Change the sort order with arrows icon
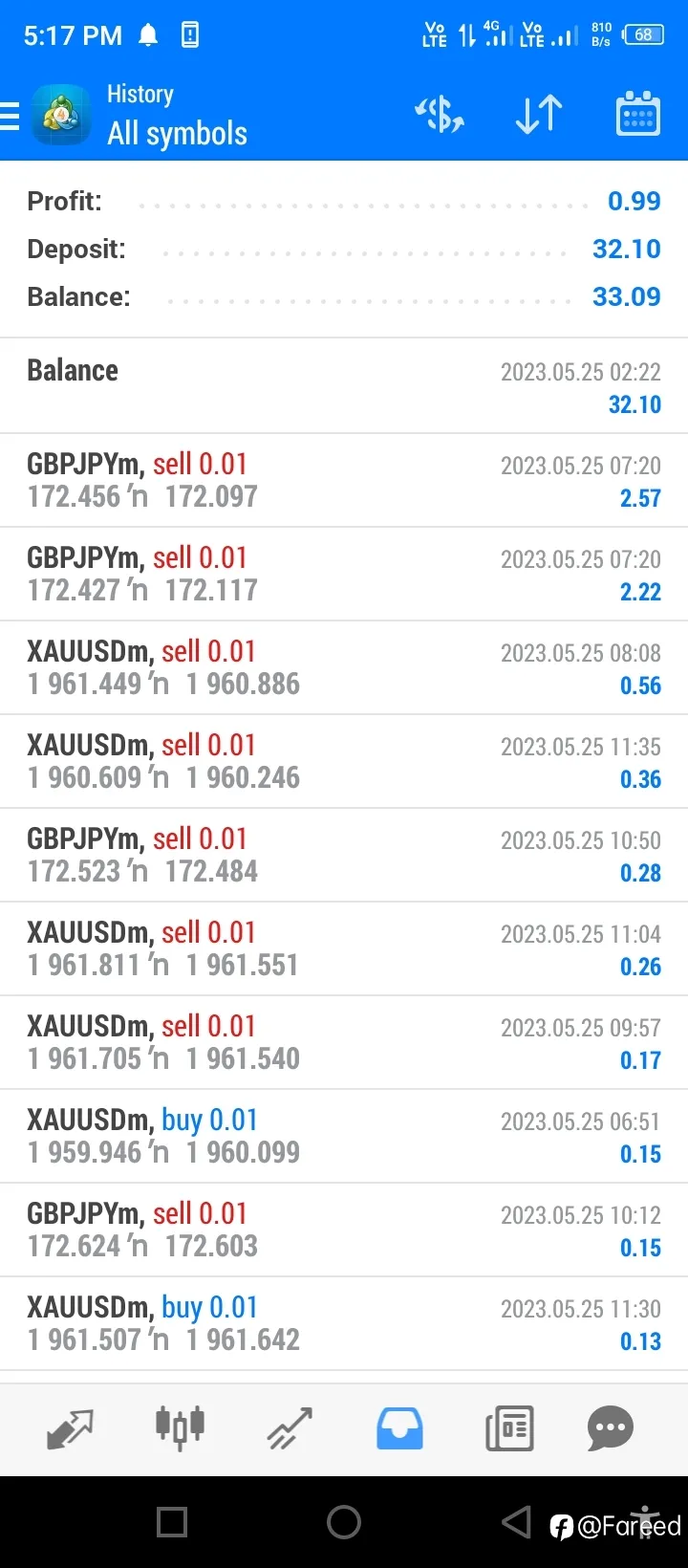 [539, 115]
